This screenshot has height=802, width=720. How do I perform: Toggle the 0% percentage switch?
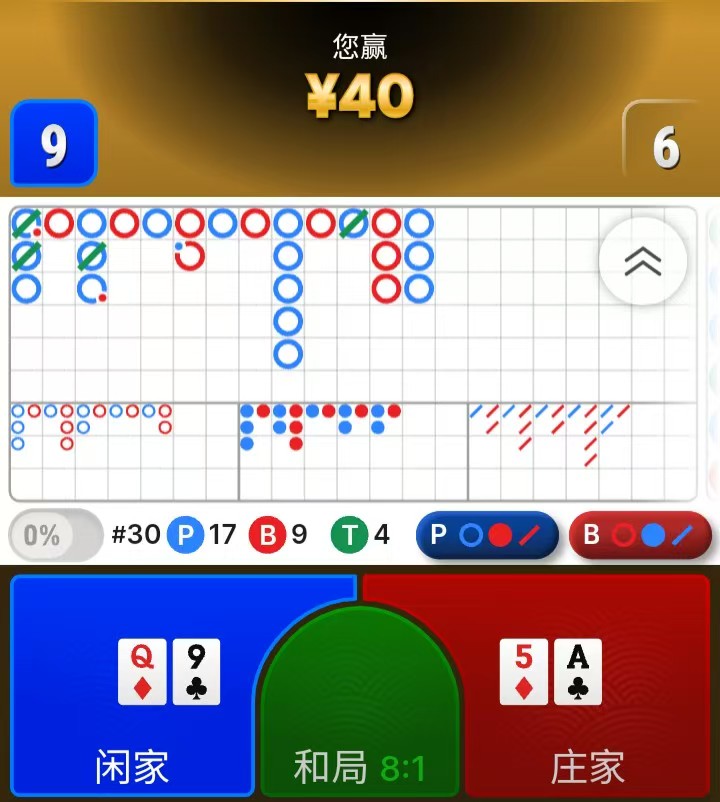point(55,535)
